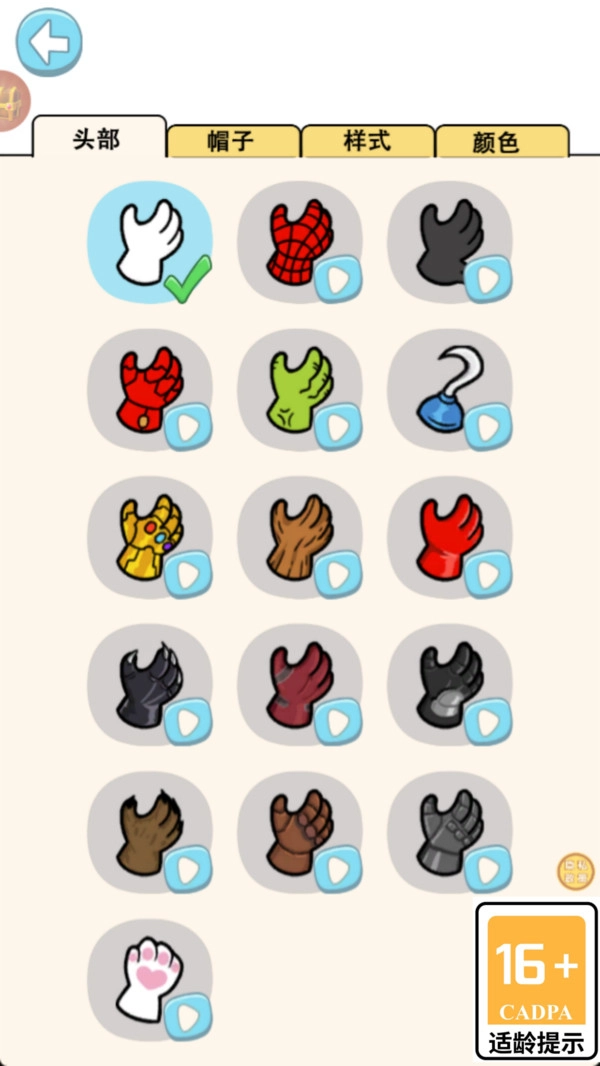Switch to the 帽子 tab
This screenshot has height=1066, width=600.
(x=233, y=141)
